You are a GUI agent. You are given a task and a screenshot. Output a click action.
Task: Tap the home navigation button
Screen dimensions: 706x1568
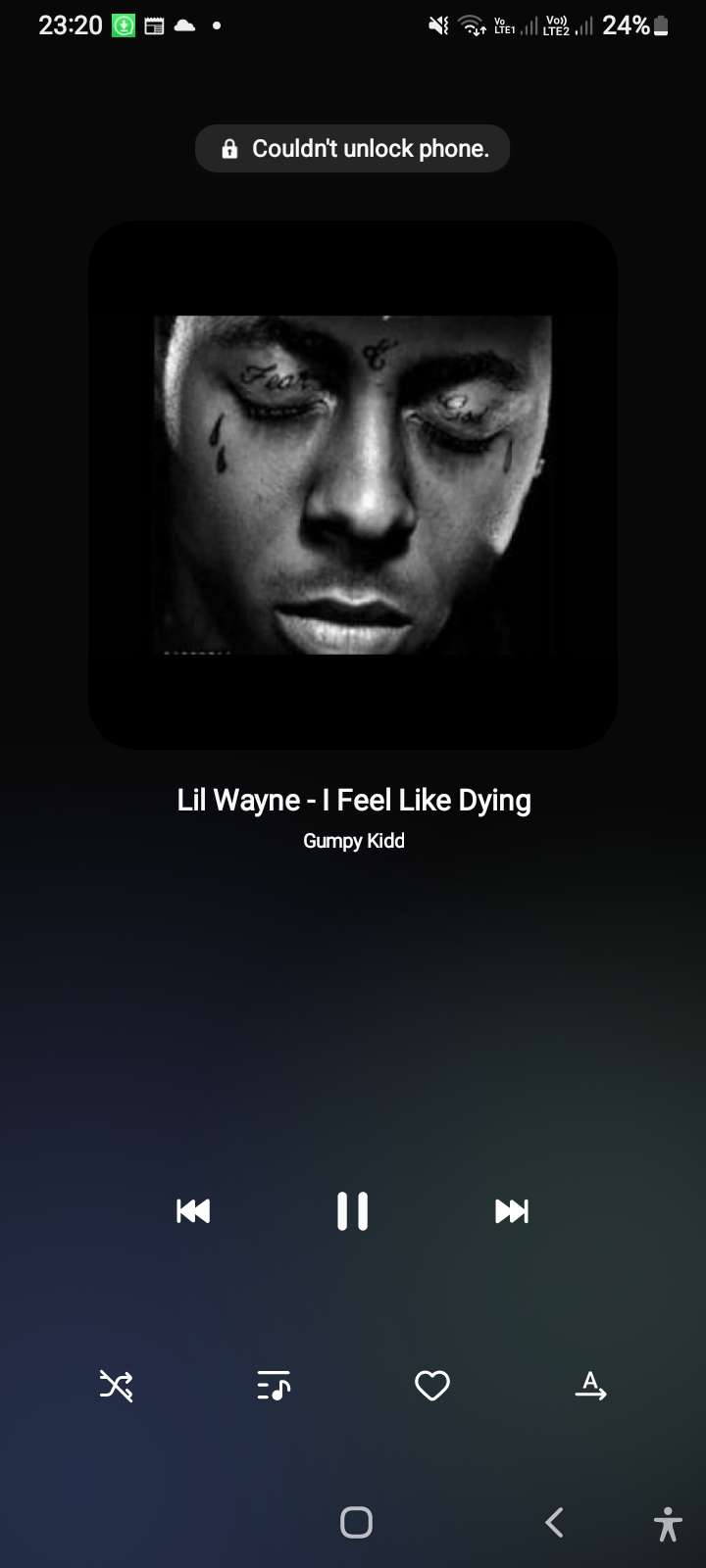356,1522
